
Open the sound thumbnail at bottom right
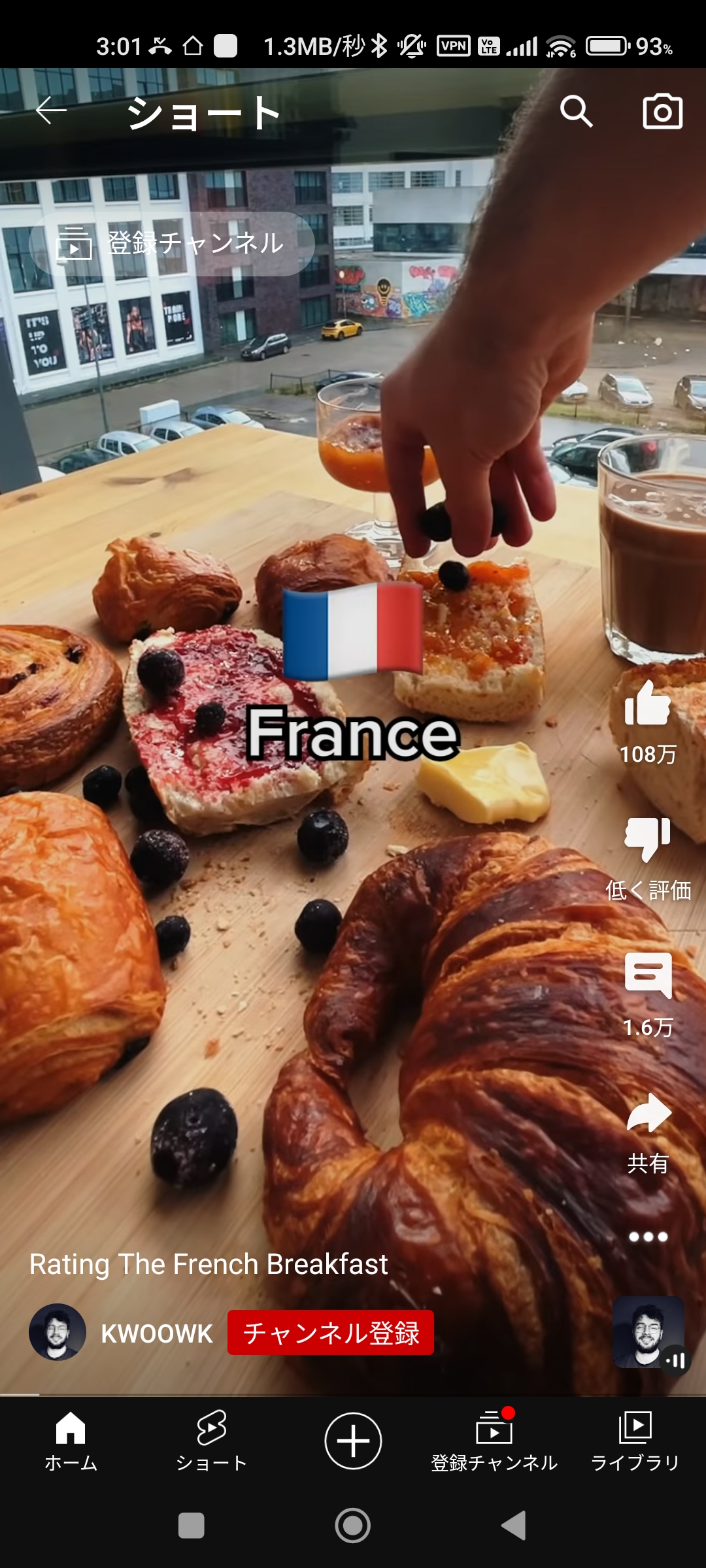click(x=648, y=1333)
